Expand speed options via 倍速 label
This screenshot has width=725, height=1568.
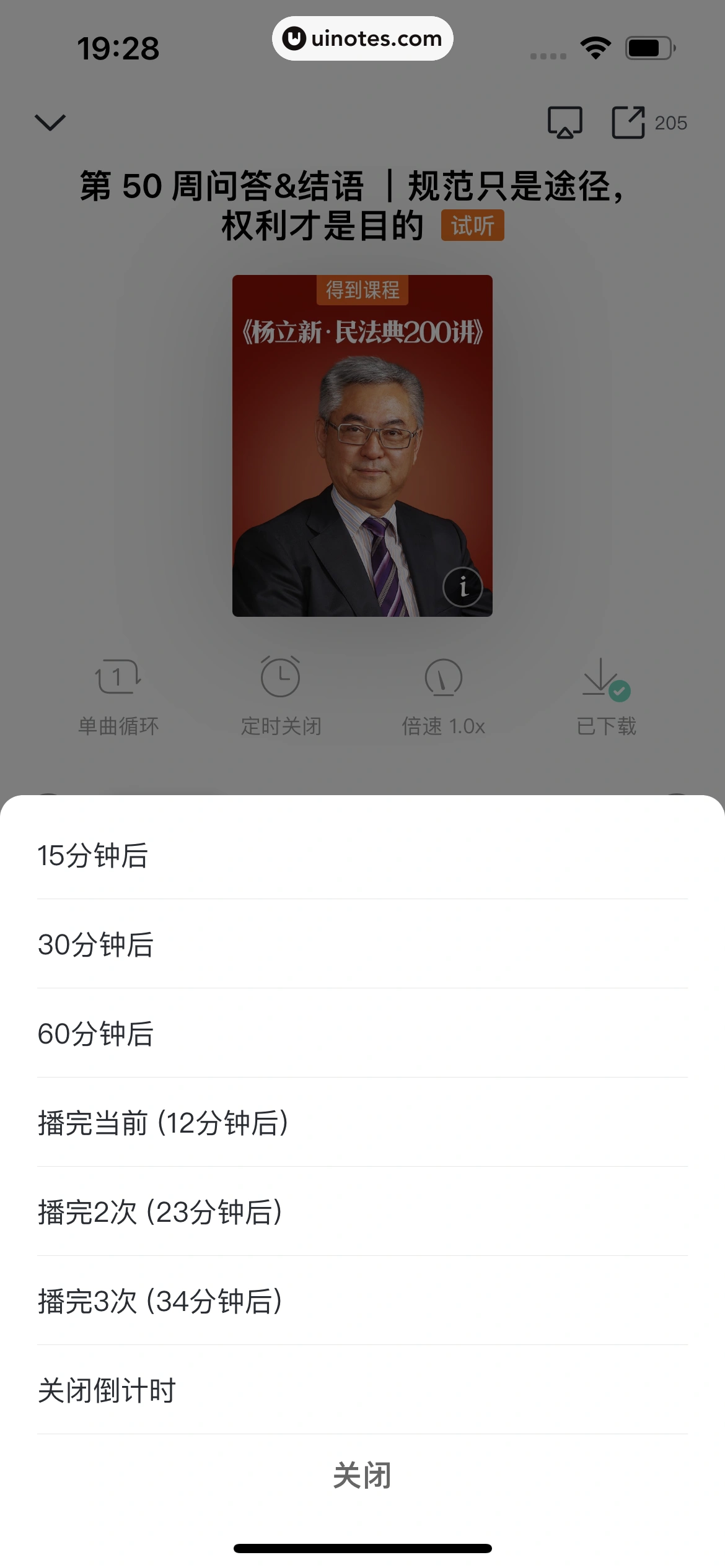click(x=444, y=726)
